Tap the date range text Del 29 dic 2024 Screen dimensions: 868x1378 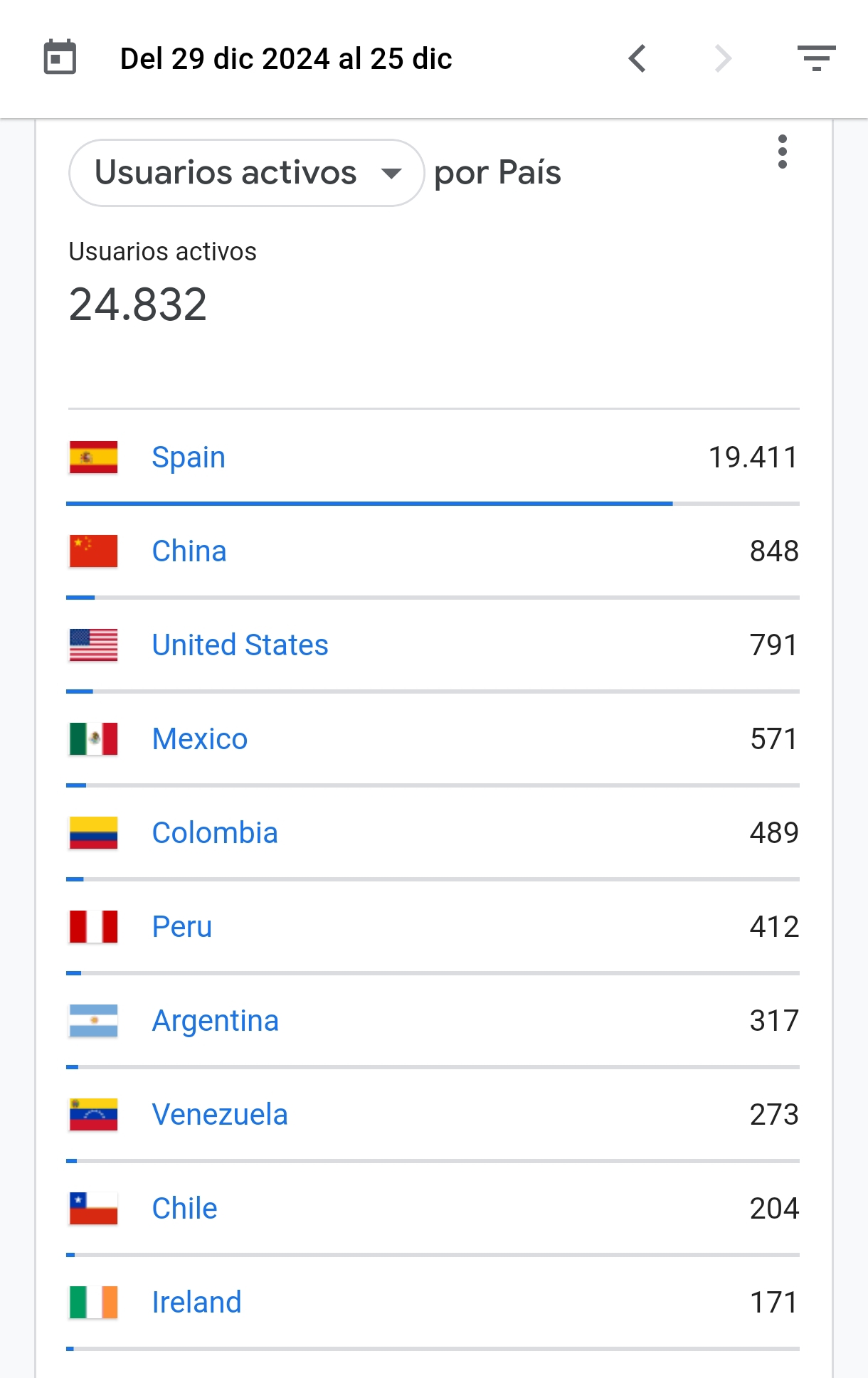[x=285, y=58]
